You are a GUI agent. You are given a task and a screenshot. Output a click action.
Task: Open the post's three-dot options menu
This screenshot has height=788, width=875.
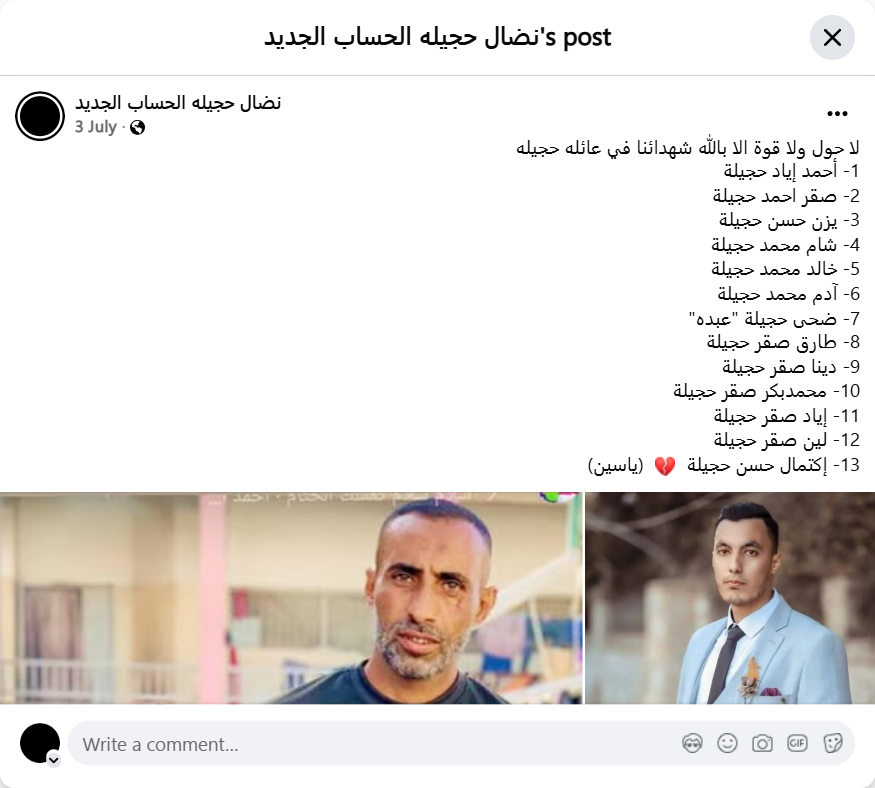(x=837, y=114)
